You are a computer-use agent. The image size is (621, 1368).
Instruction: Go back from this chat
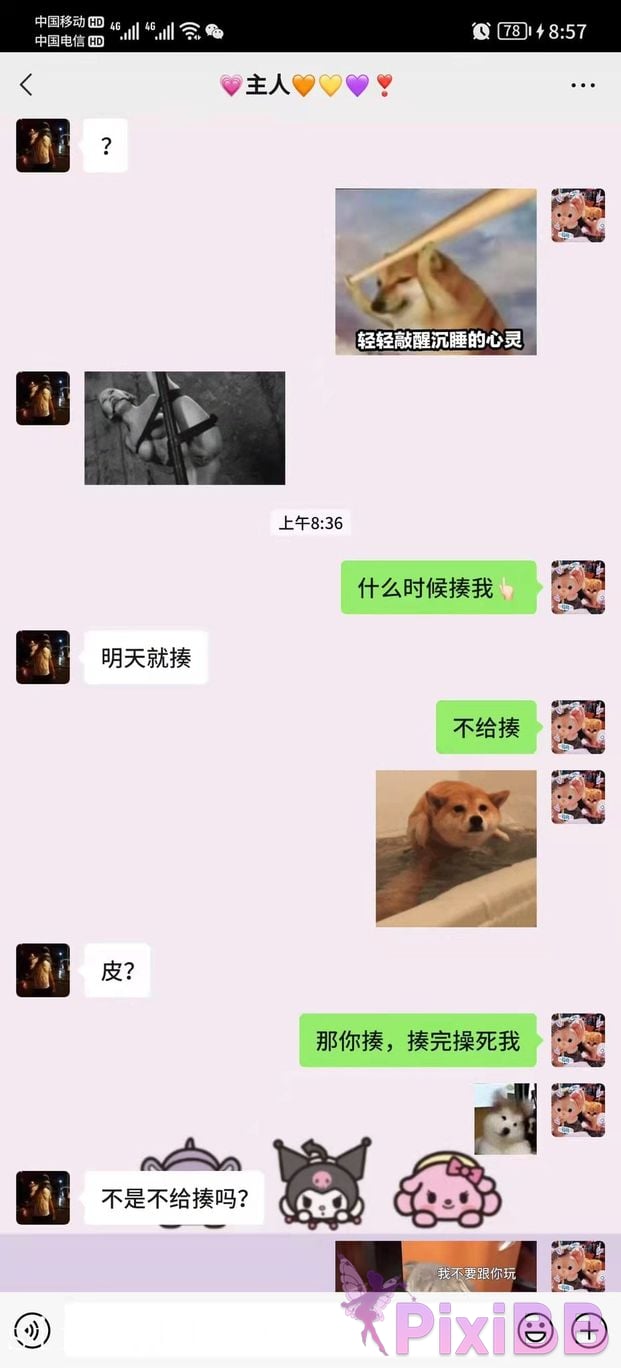coord(26,85)
